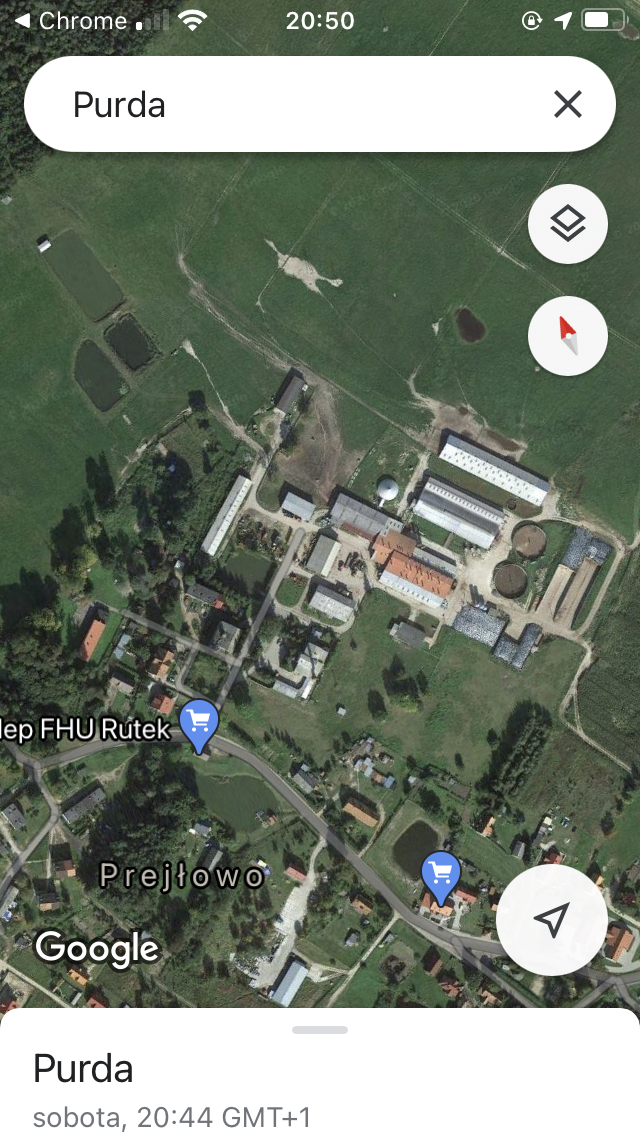Tap the compass to reorient map
The height and width of the screenshot is (1136, 640).
(x=567, y=336)
